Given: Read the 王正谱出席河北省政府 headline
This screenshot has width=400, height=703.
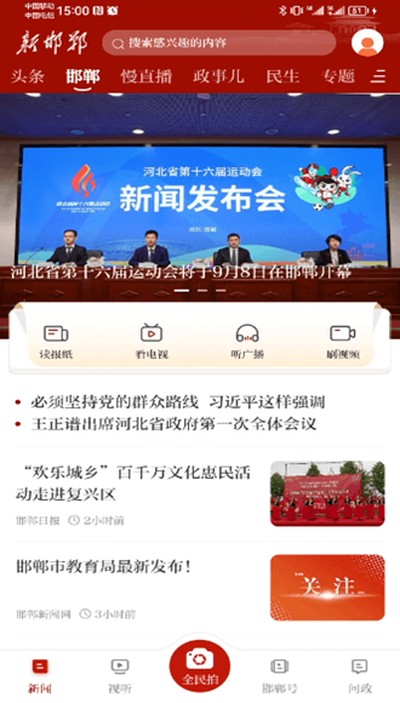Looking at the screenshot, I should coord(174,424).
